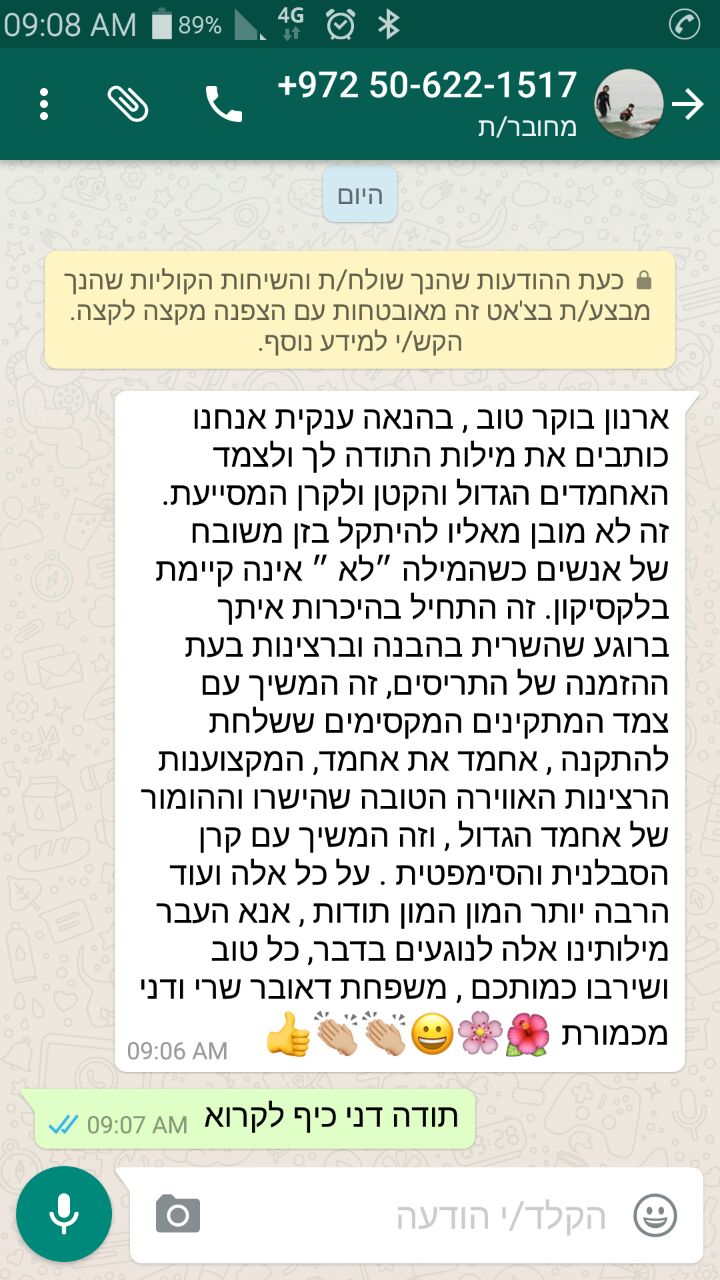Tap the paperclip attach icon
Viewport: 720px width, 1280px height.
click(128, 104)
